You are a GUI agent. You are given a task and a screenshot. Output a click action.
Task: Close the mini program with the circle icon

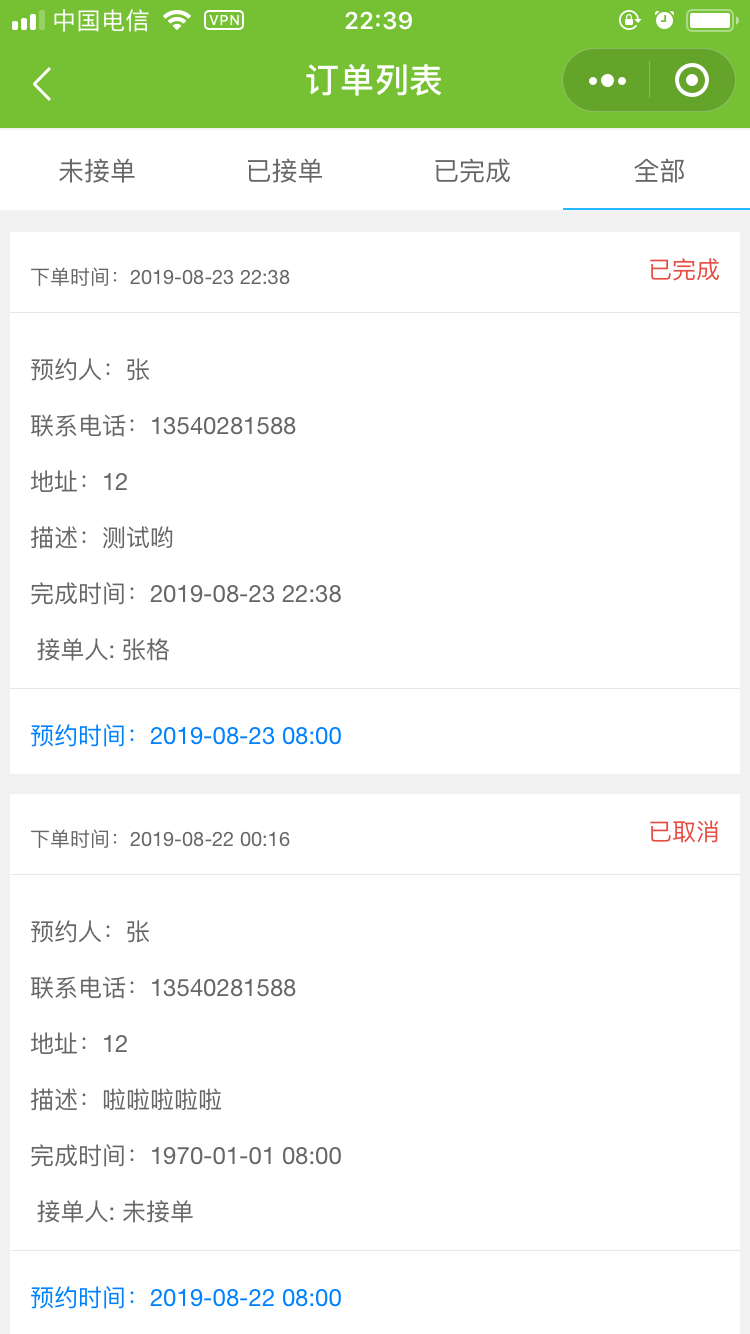[x=692, y=81]
